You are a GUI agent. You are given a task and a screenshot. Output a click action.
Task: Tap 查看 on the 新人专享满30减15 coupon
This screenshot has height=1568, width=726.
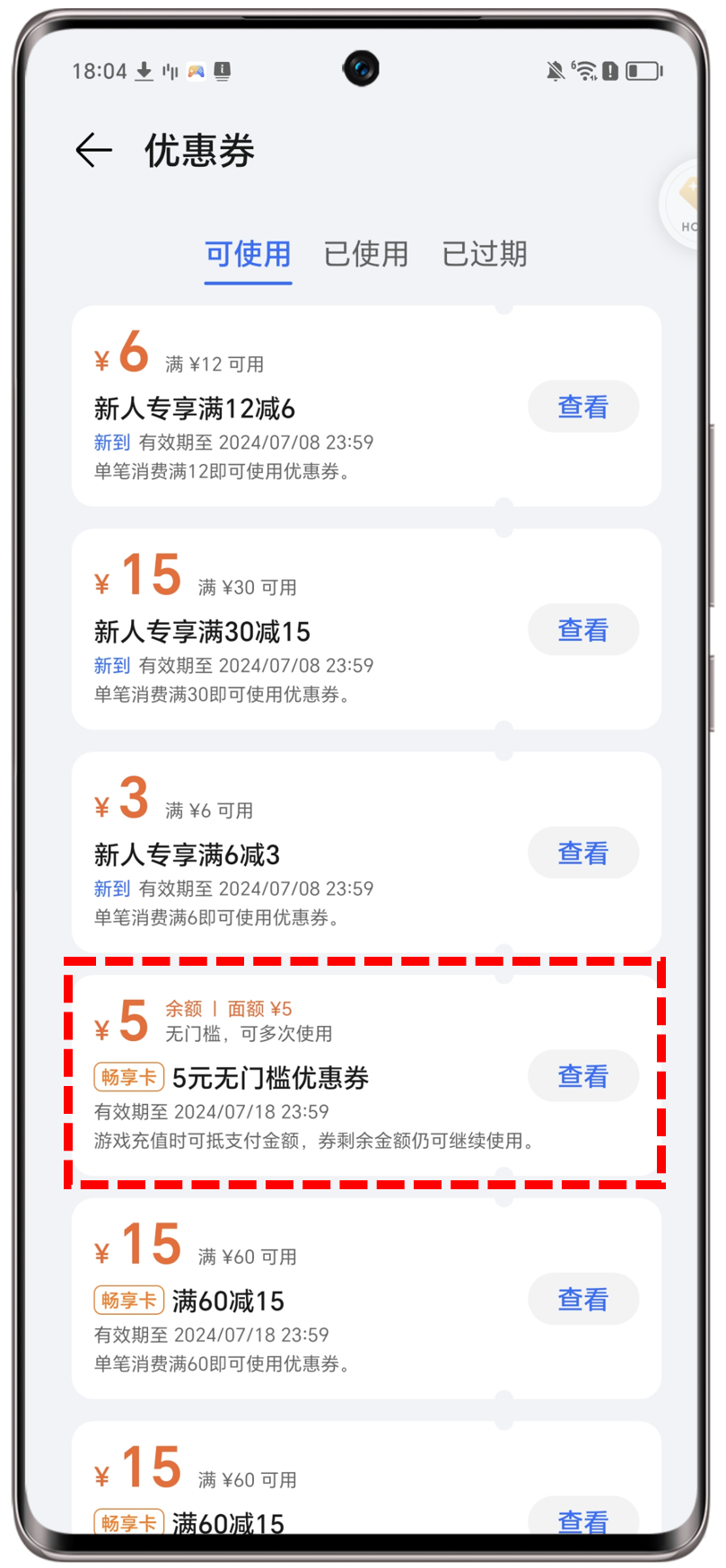[583, 630]
